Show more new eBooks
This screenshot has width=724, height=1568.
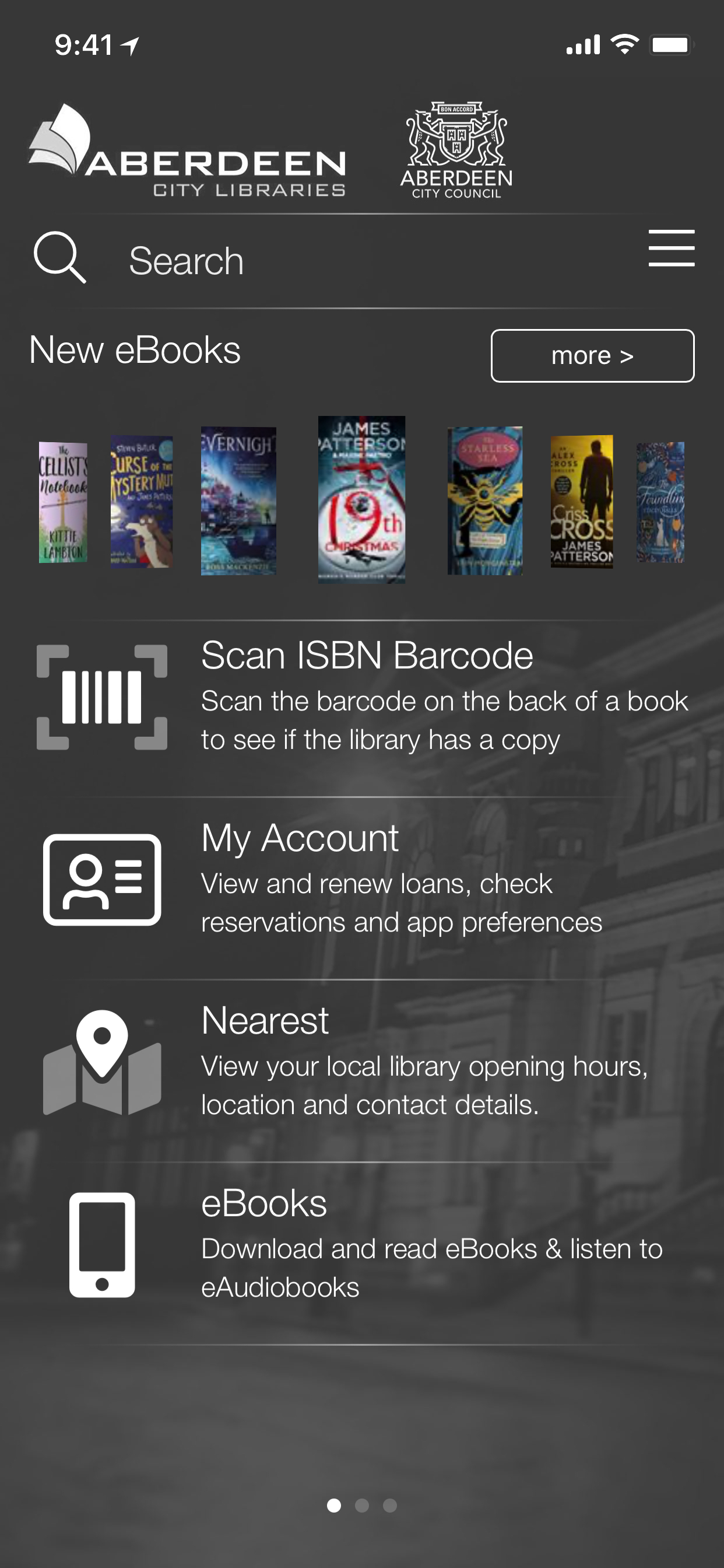pos(592,355)
